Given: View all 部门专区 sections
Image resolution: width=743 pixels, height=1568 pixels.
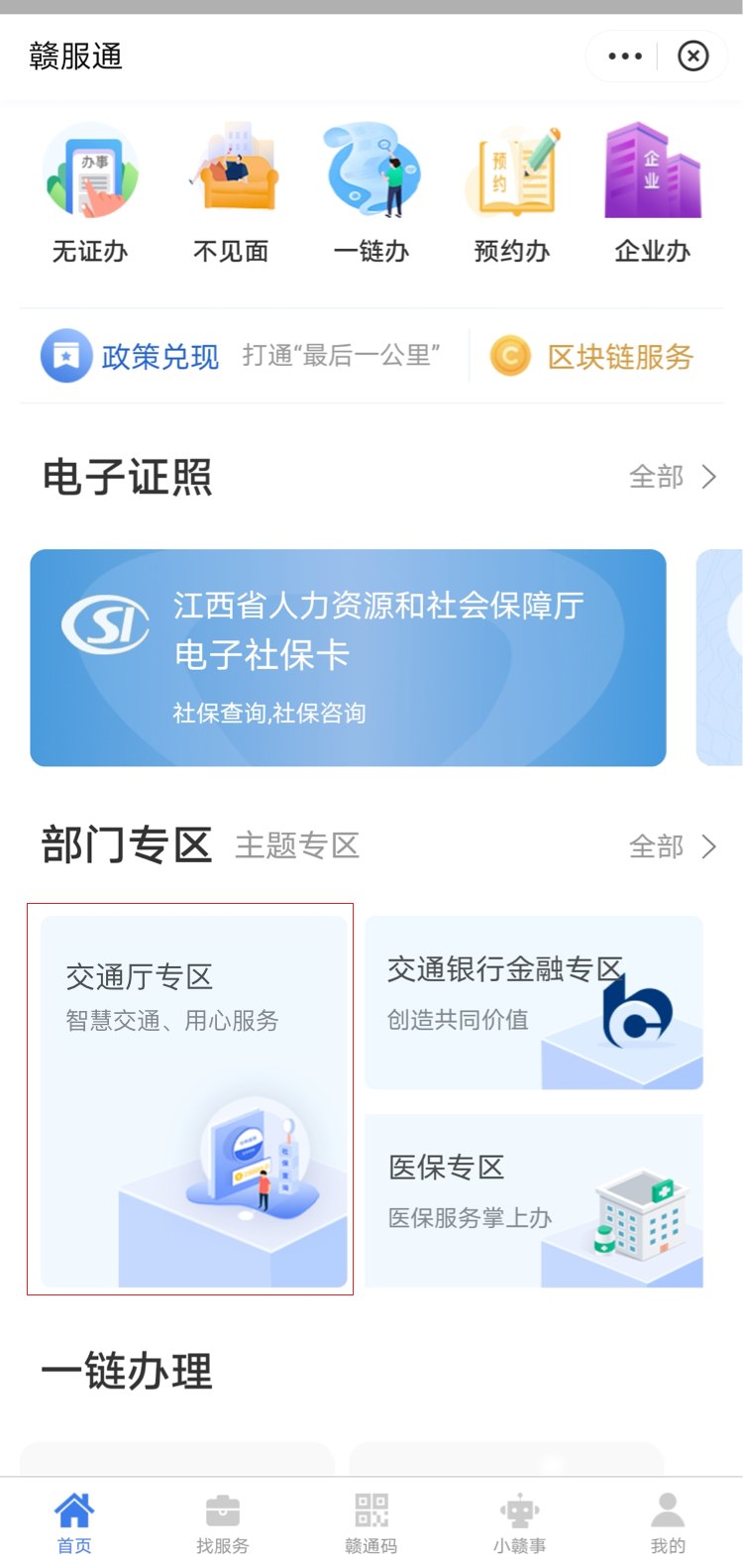Looking at the screenshot, I should point(673,846).
